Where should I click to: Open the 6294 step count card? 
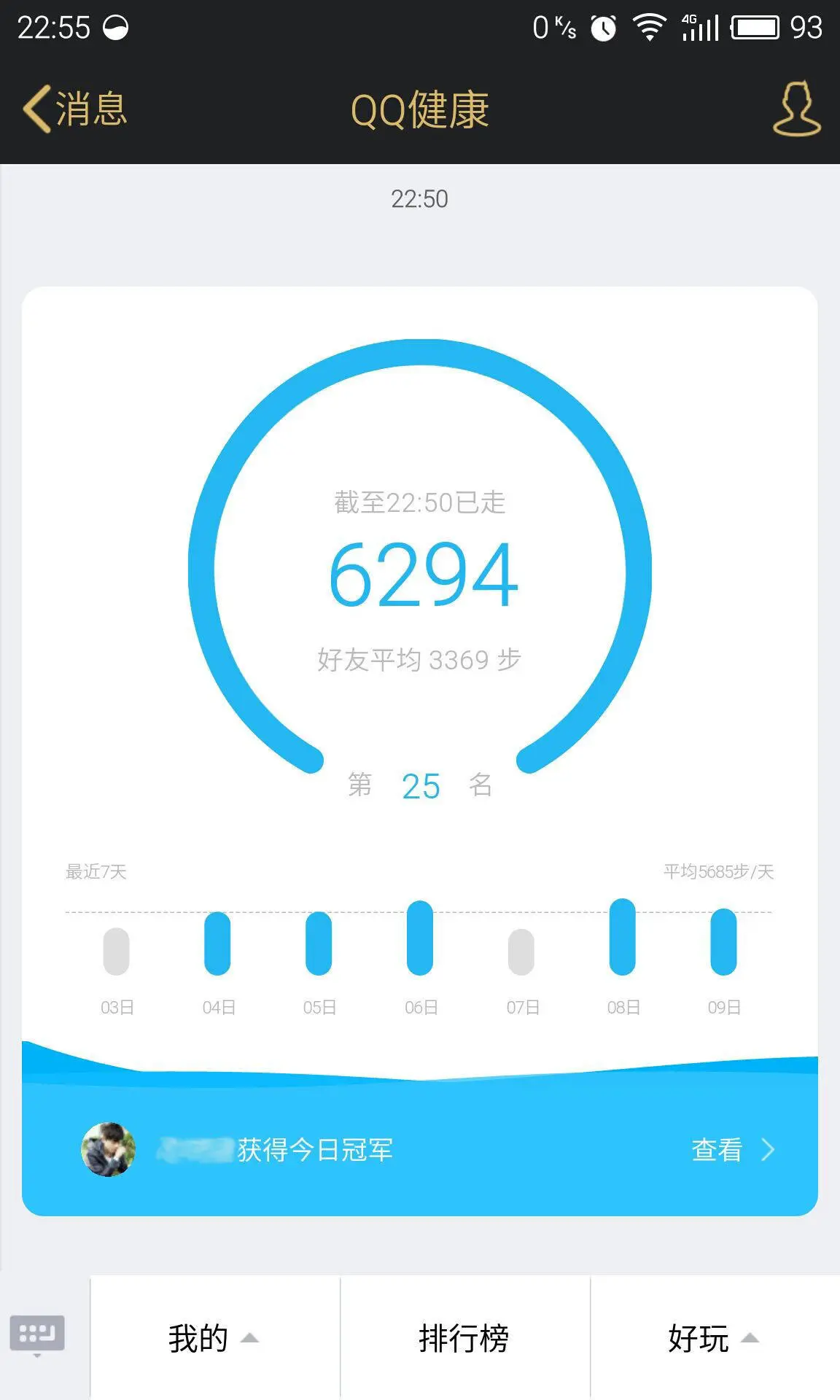(x=423, y=575)
